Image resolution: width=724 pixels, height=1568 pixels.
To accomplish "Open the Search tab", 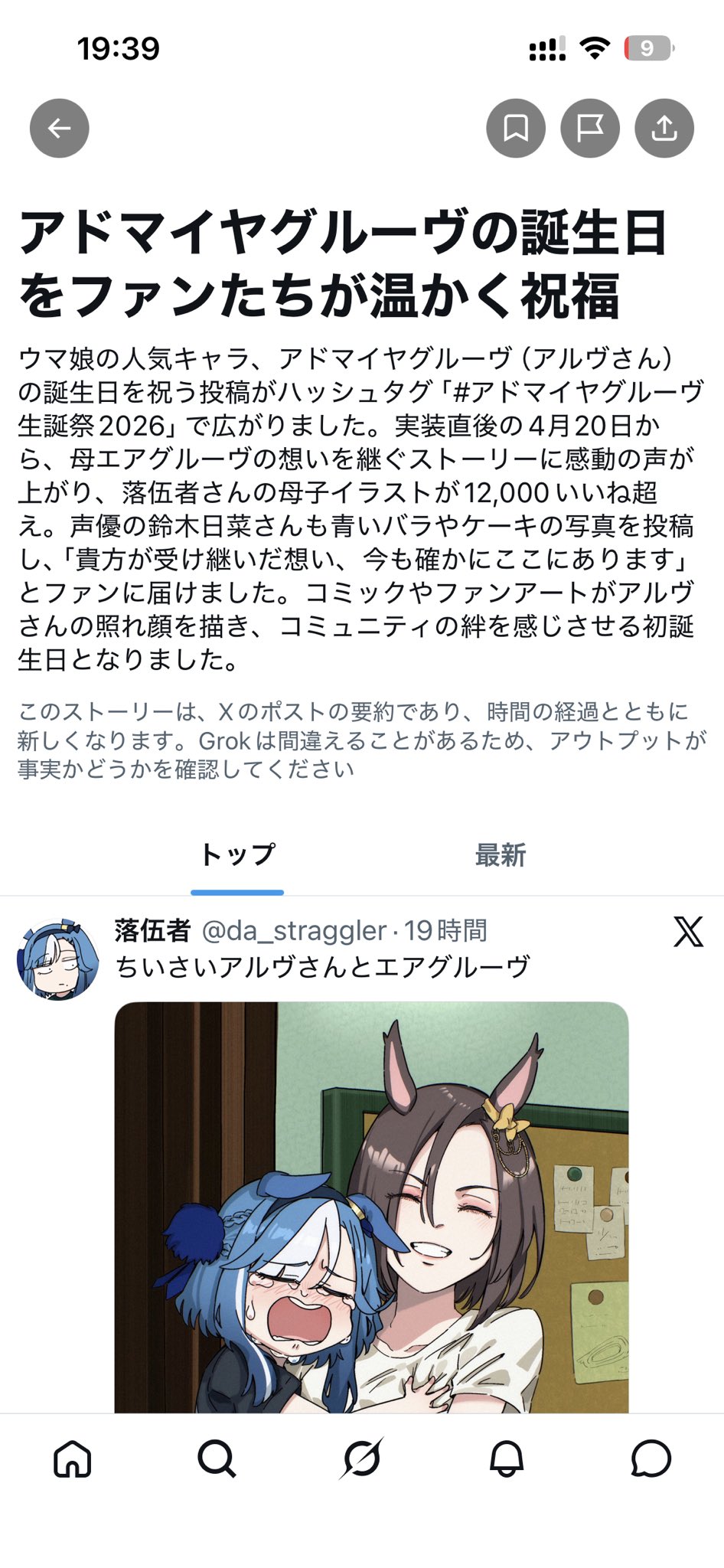I will click(x=217, y=1459).
